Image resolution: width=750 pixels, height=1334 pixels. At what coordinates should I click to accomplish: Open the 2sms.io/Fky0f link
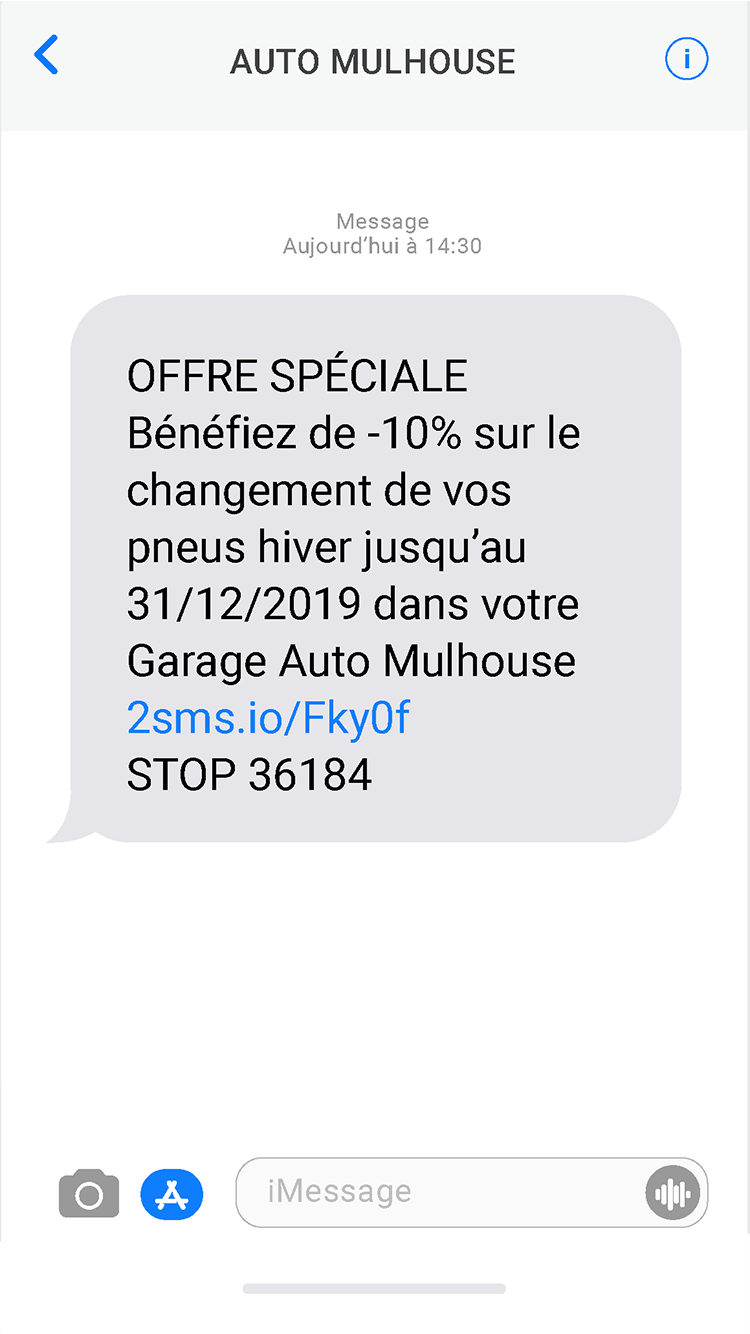pyautogui.click(x=268, y=718)
